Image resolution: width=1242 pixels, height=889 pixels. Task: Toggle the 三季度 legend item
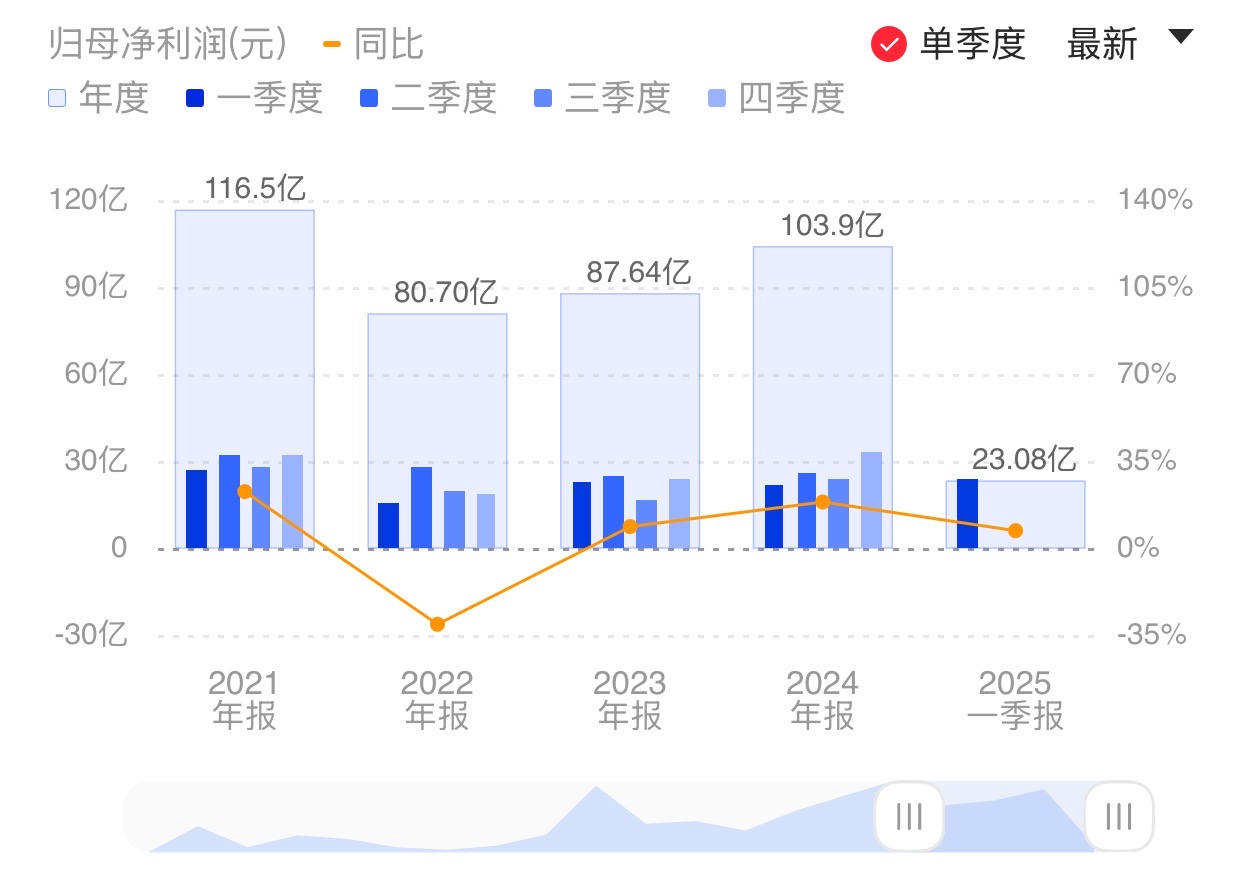click(x=601, y=99)
